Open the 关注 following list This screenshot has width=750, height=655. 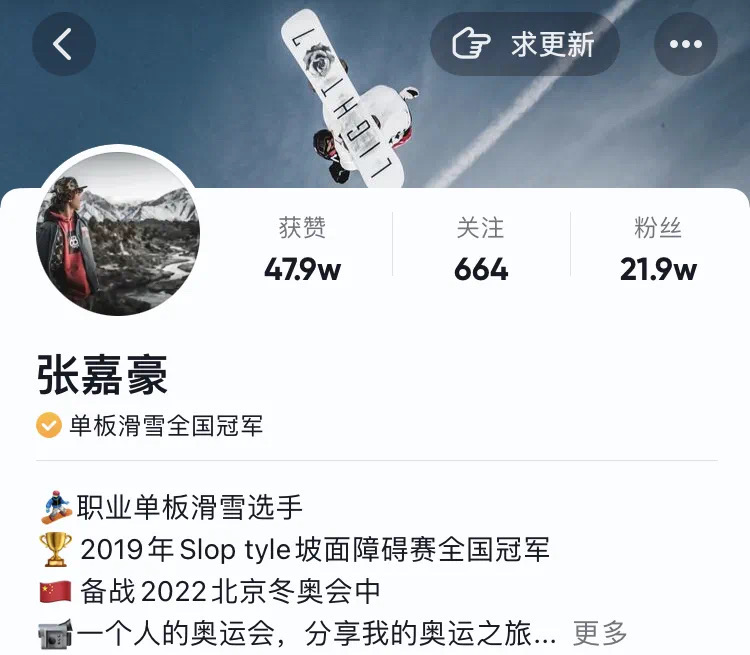click(x=481, y=250)
